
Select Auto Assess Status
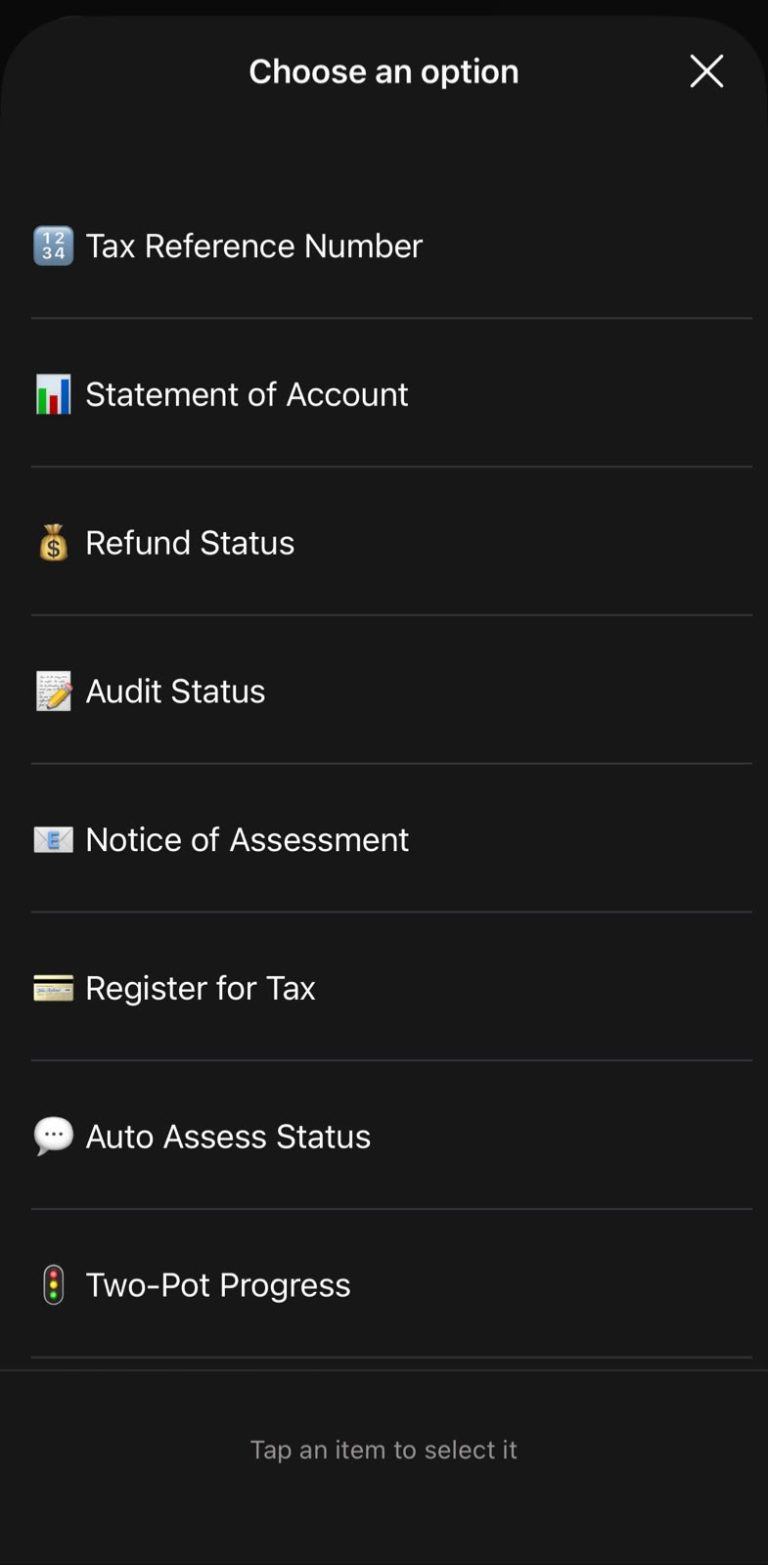coord(391,1136)
